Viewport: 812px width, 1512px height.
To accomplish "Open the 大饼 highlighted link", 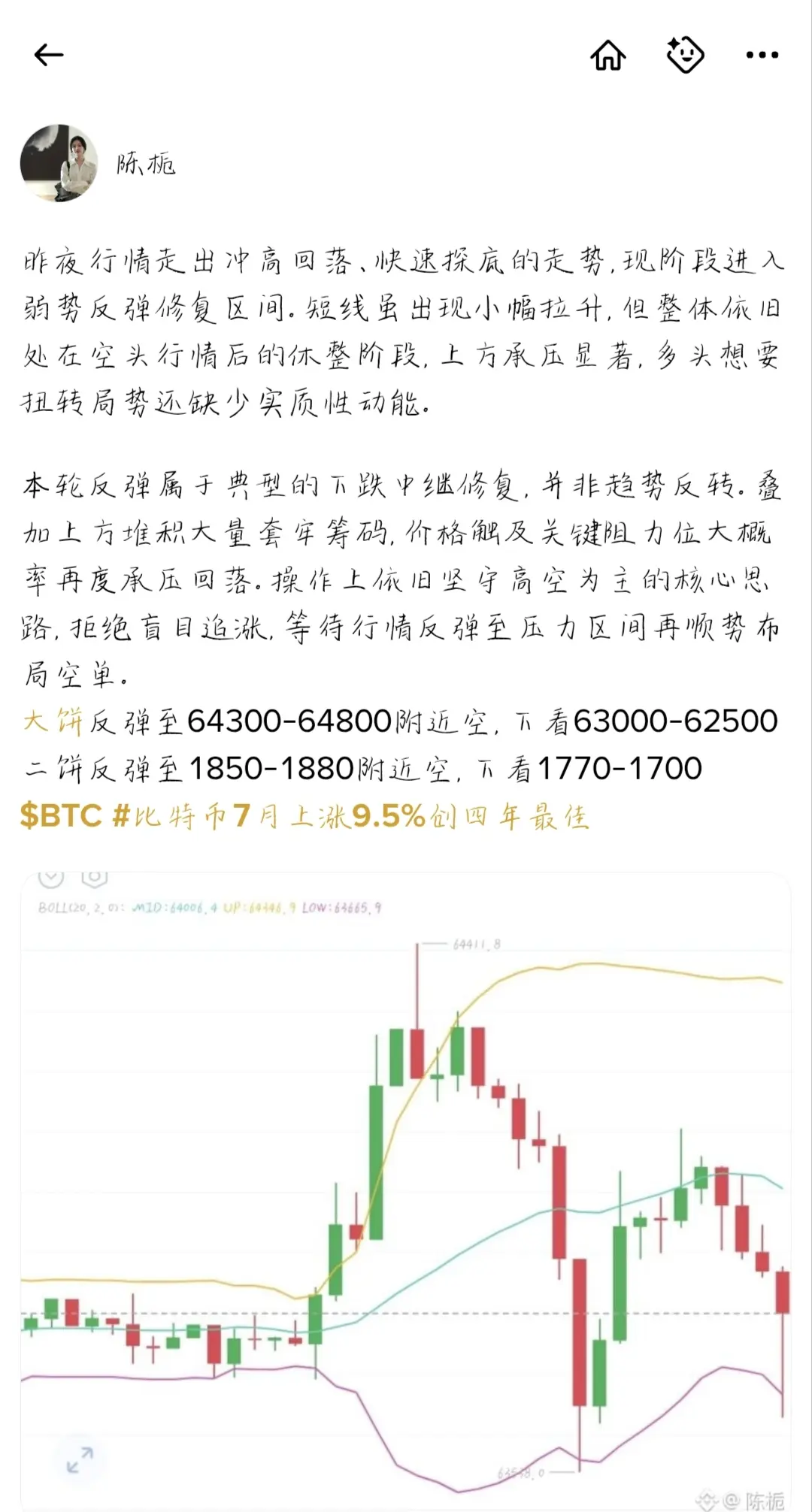I will 53,721.
